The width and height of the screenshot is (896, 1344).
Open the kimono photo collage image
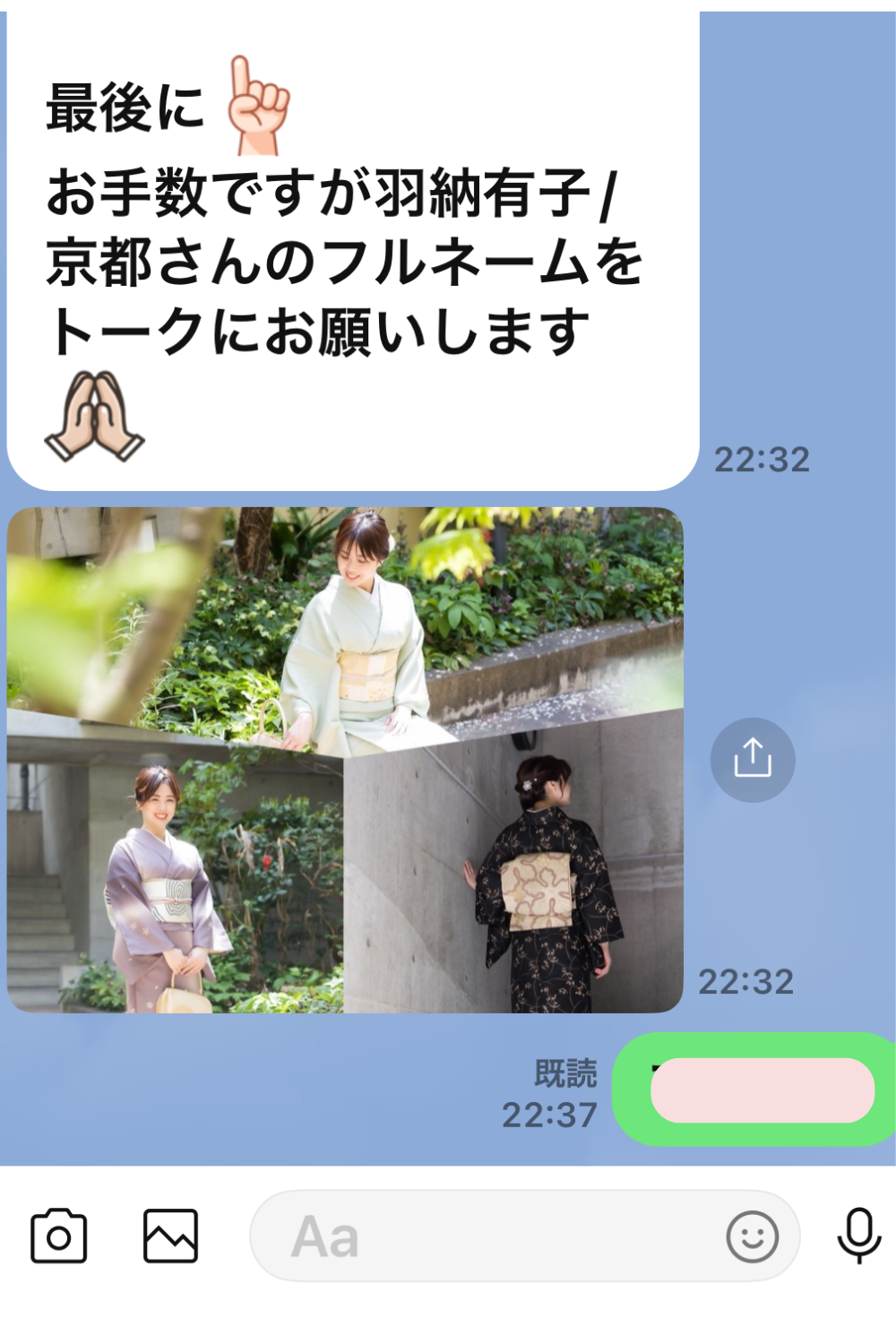(x=345, y=760)
